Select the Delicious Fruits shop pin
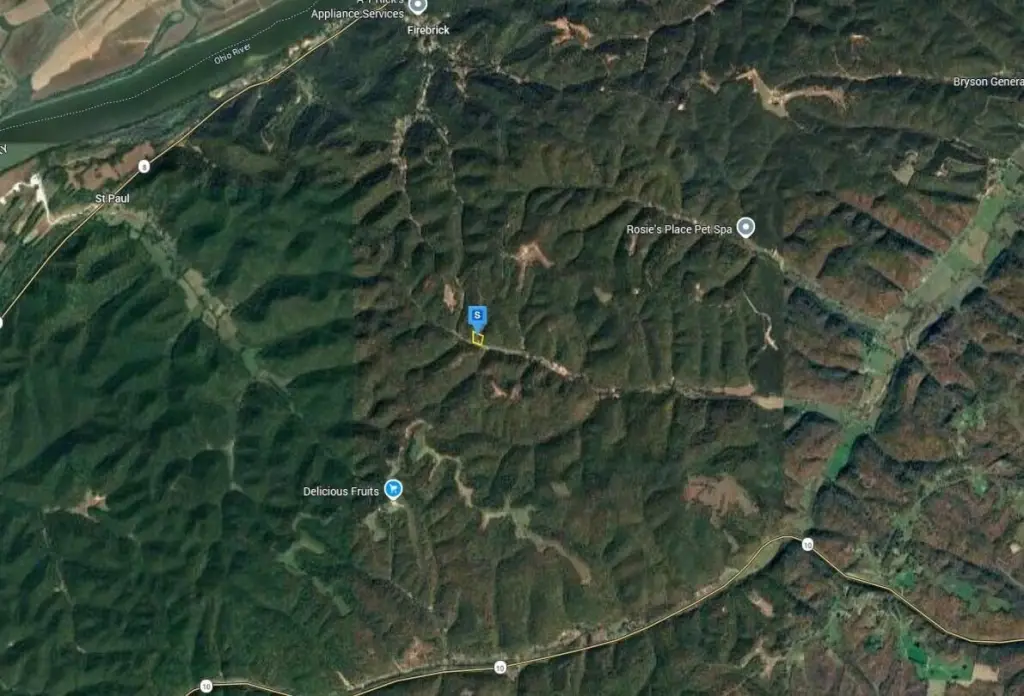The width and height of the screenshot is (1024, 696). pyautogui.click(x=393, y=489)
